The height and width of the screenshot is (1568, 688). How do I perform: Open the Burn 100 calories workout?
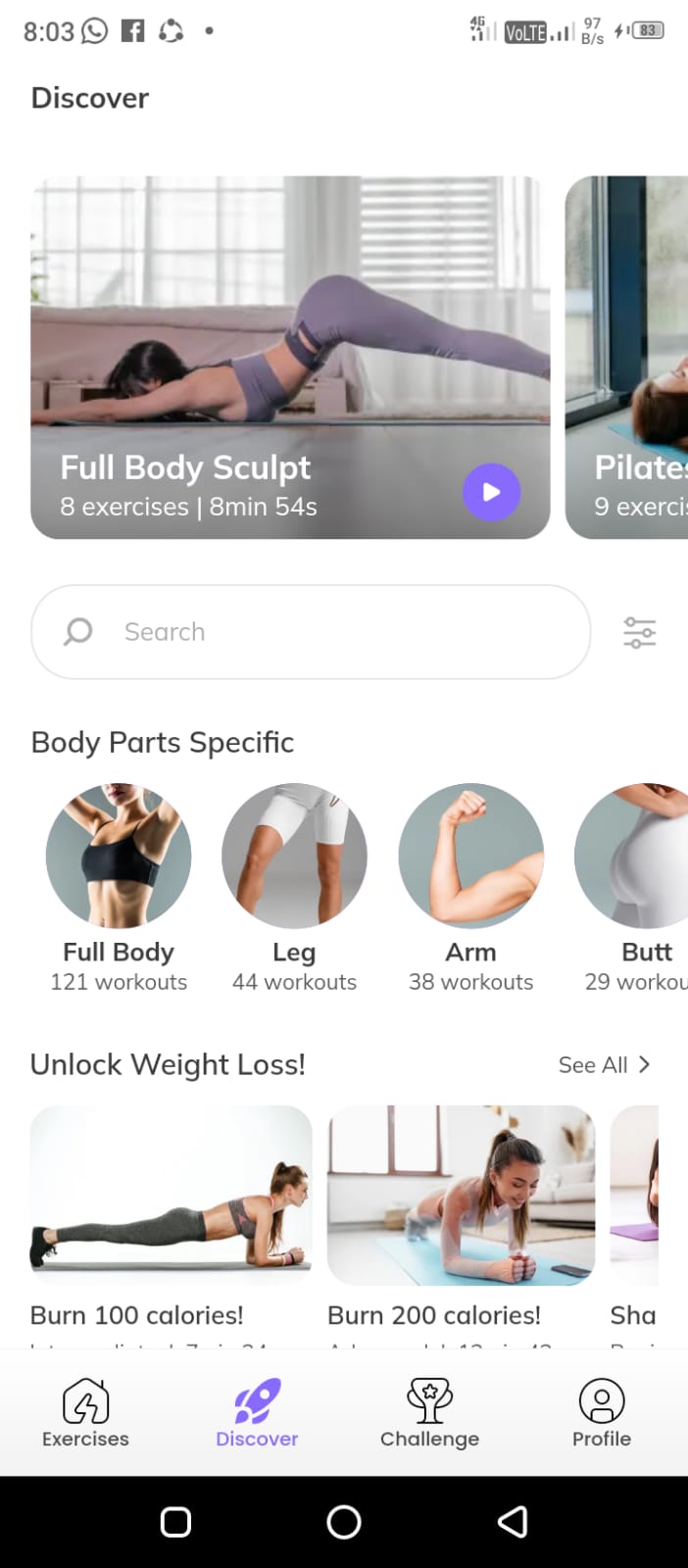click(x=171, y=1196)
